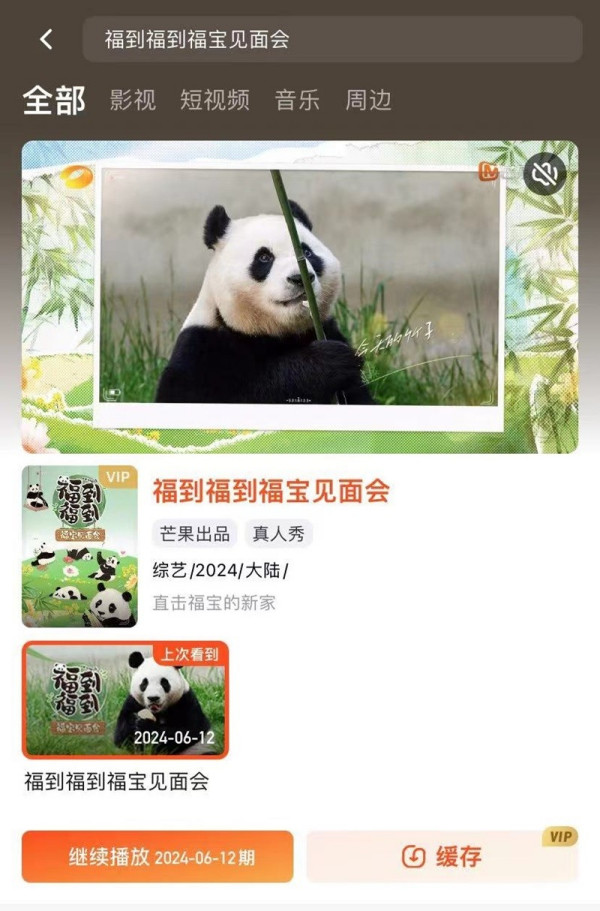Switch to the 影视 tab
This screenshot has width=600, height=911.
tap(133, 100)
